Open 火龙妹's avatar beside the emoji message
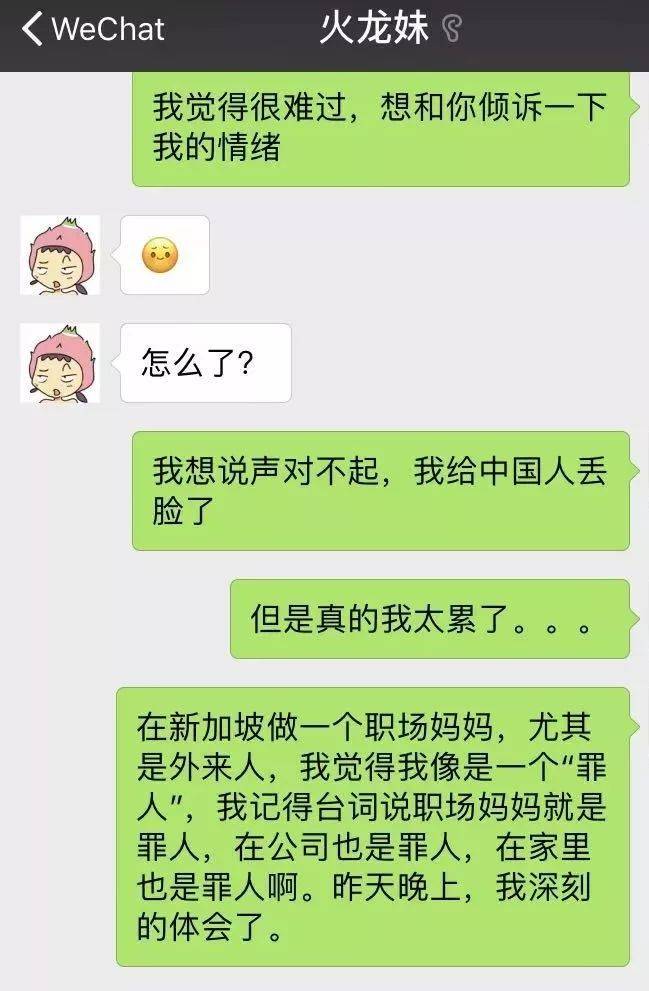This screenshot has width=649, height=991. [x=60, y=255]
